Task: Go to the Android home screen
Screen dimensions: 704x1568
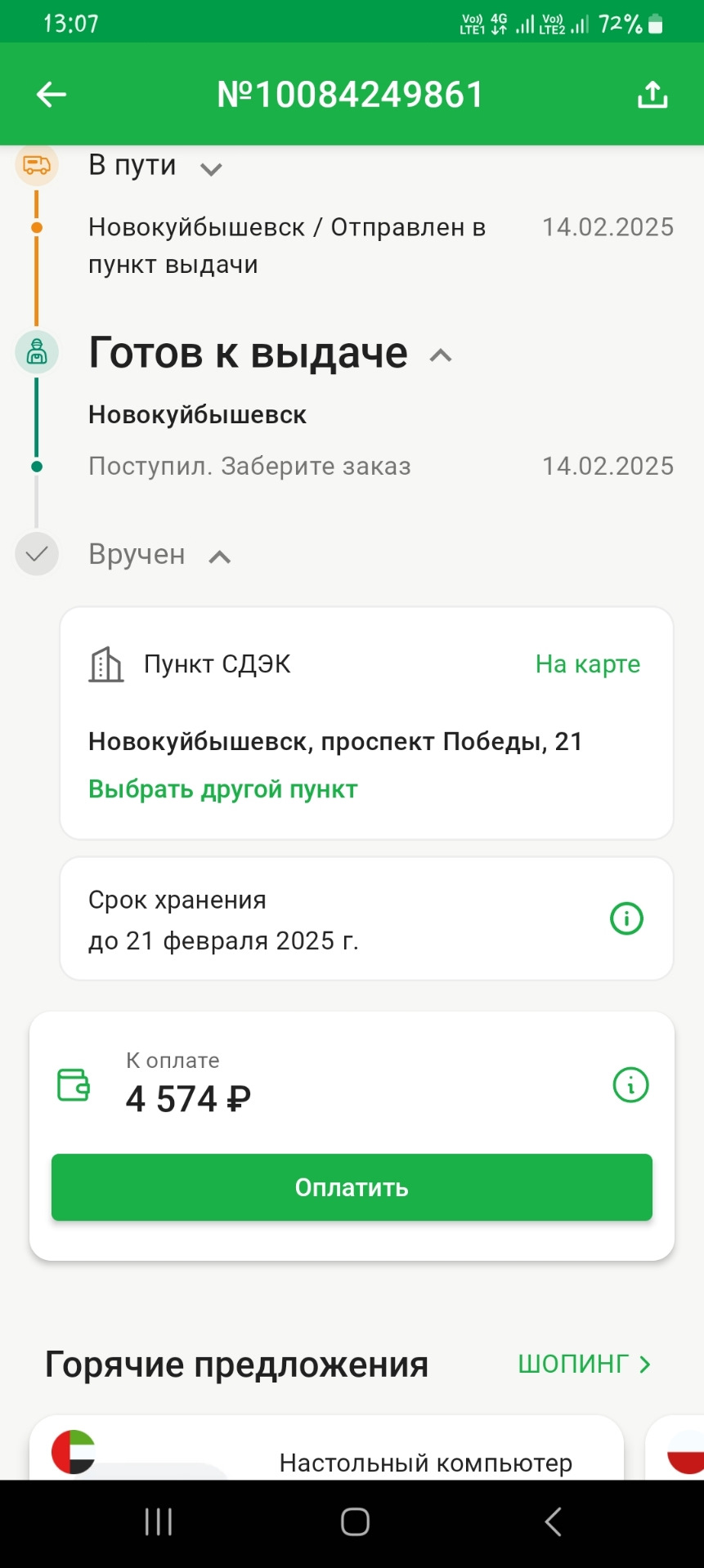Action: point(355,1522)
